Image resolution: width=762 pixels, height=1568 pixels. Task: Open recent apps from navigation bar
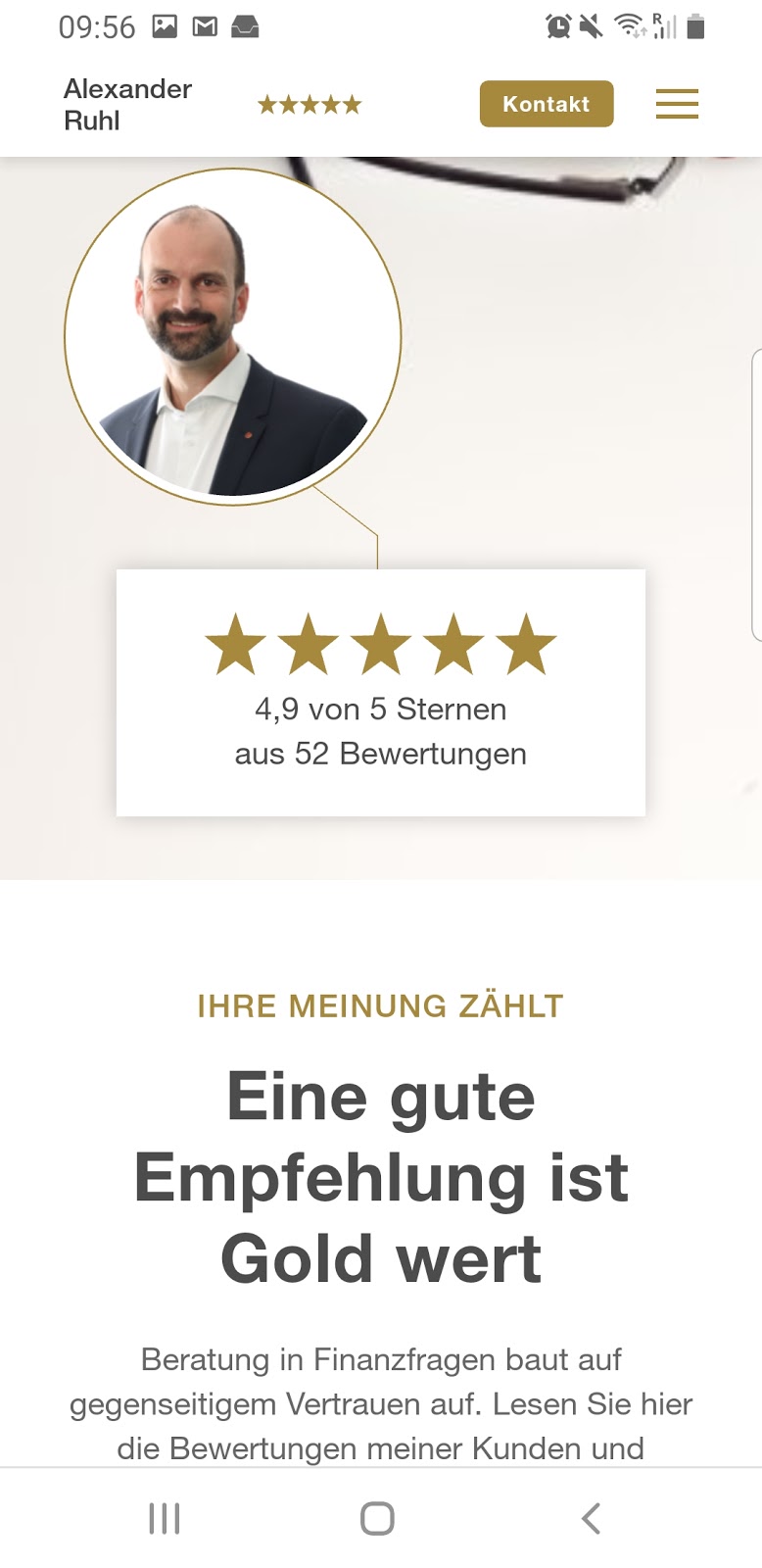165,1518
